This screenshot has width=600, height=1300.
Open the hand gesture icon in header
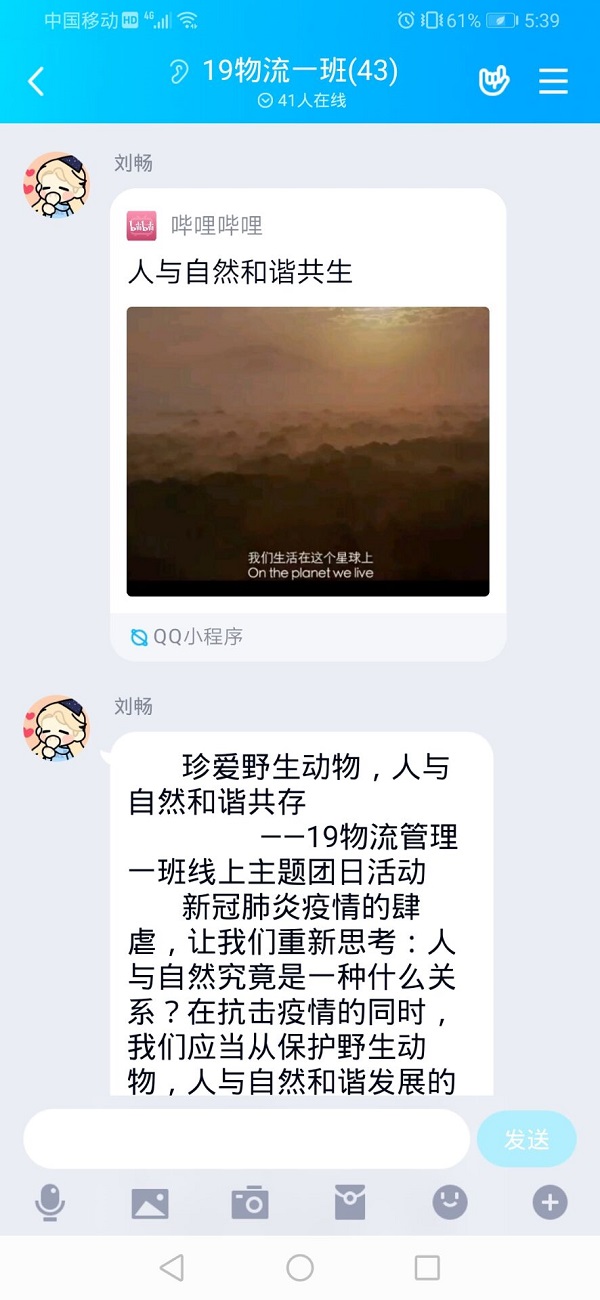[x=493, y=81]
